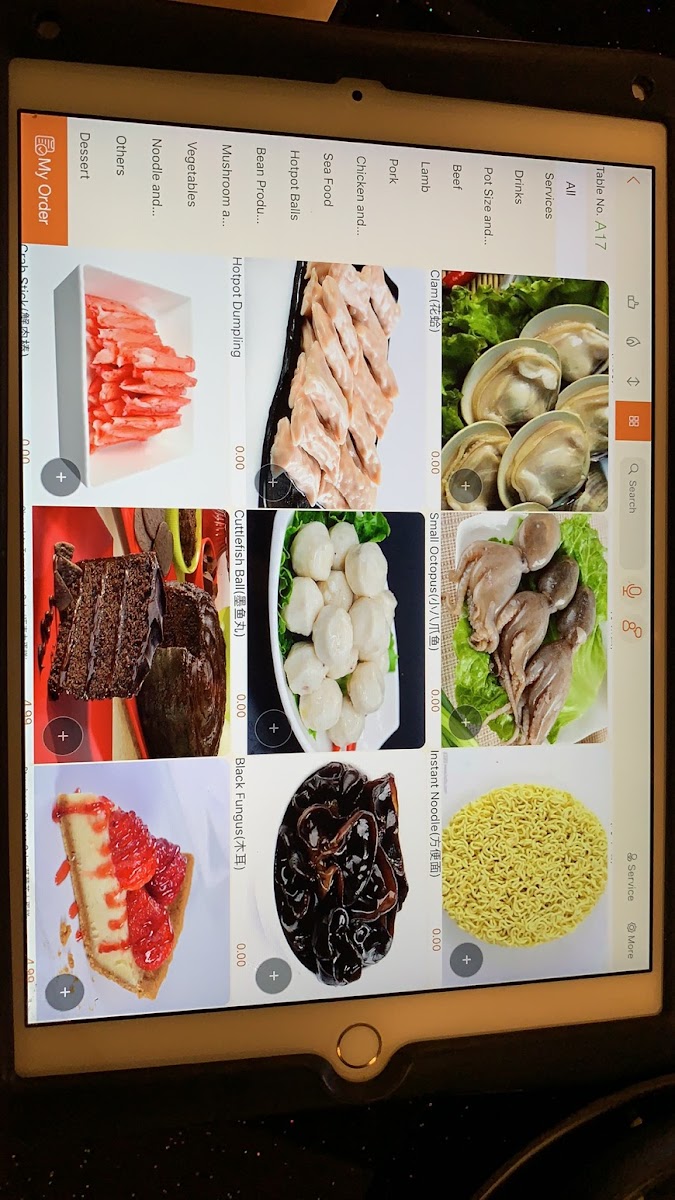Go back using the top arrow
The height and width of the screenshot is (1200, 675).
click(632, 181)
